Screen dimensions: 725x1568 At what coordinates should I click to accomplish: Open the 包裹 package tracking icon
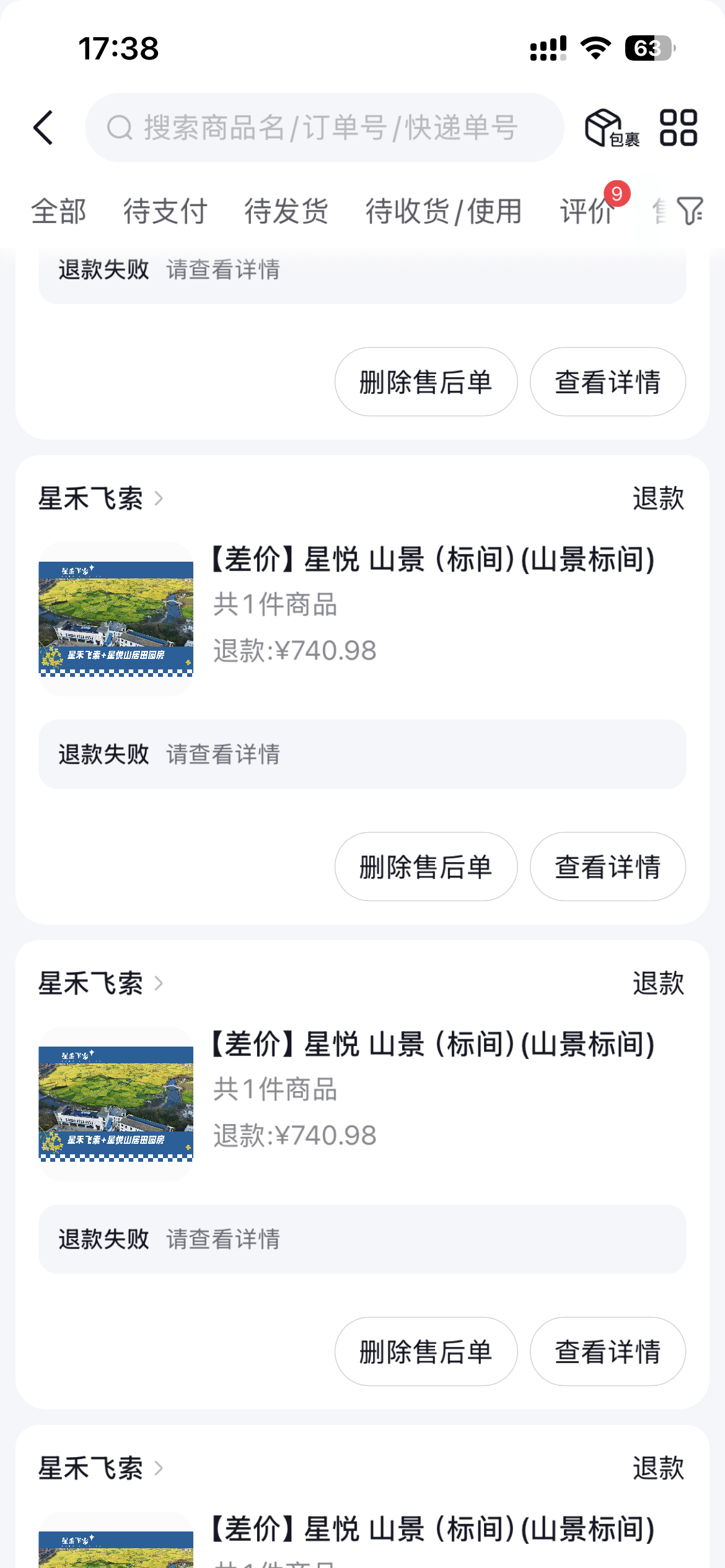[x=612, y=128]
